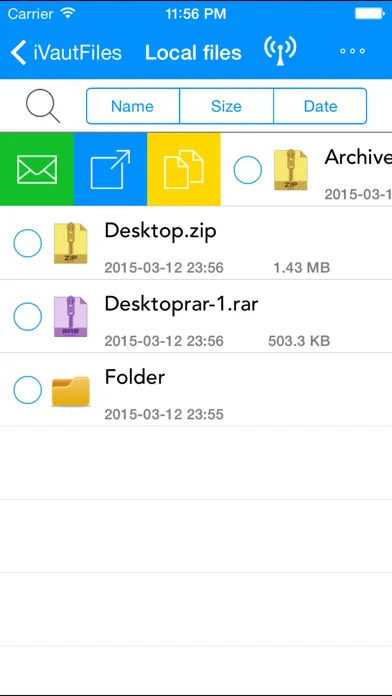Image resolution: width=392 pixels, height=696 pixels.
Task: Sort files by Date
Action: click(321, 106)
